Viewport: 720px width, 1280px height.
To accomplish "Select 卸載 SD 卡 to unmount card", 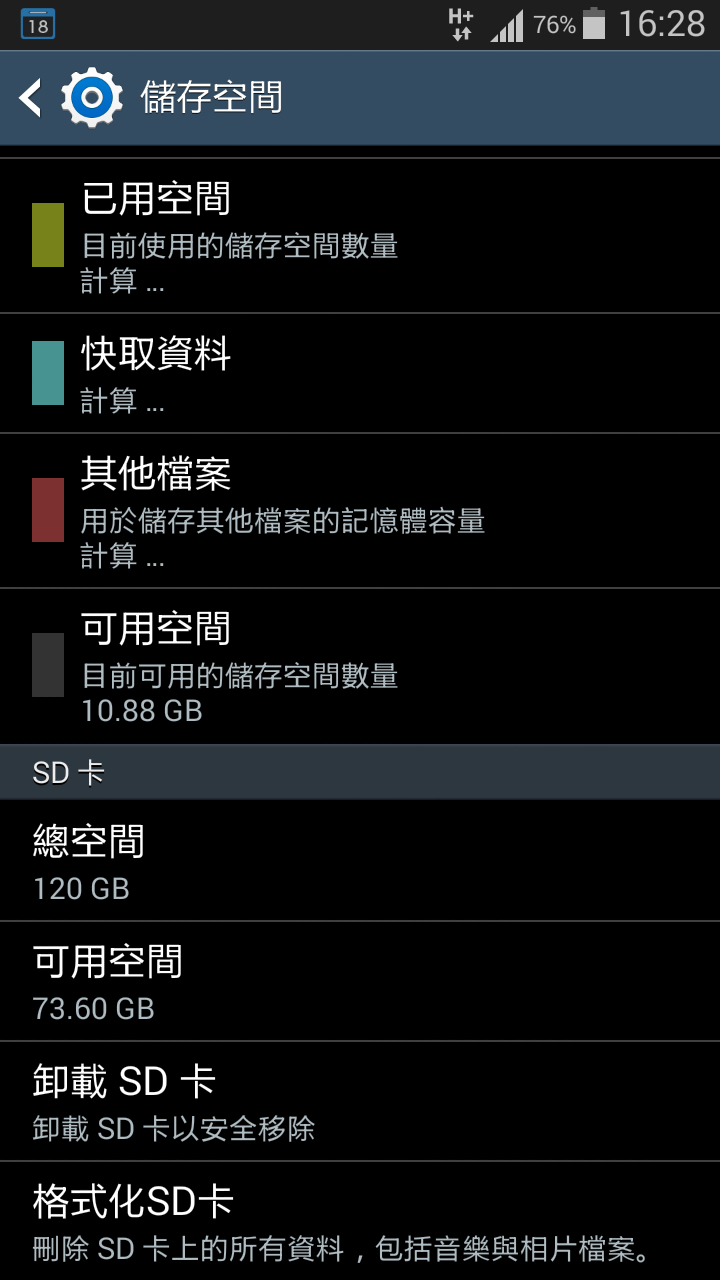I will point(360,1101).
